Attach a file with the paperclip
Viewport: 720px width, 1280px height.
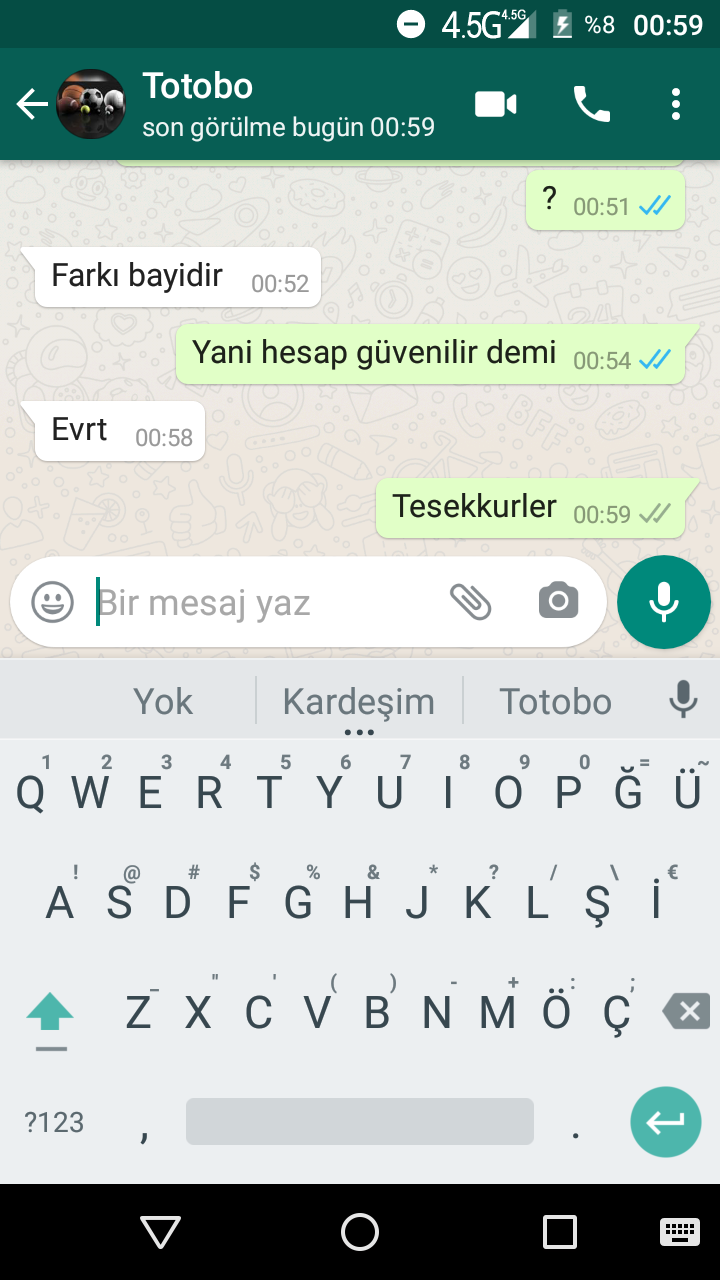(470, 602)
